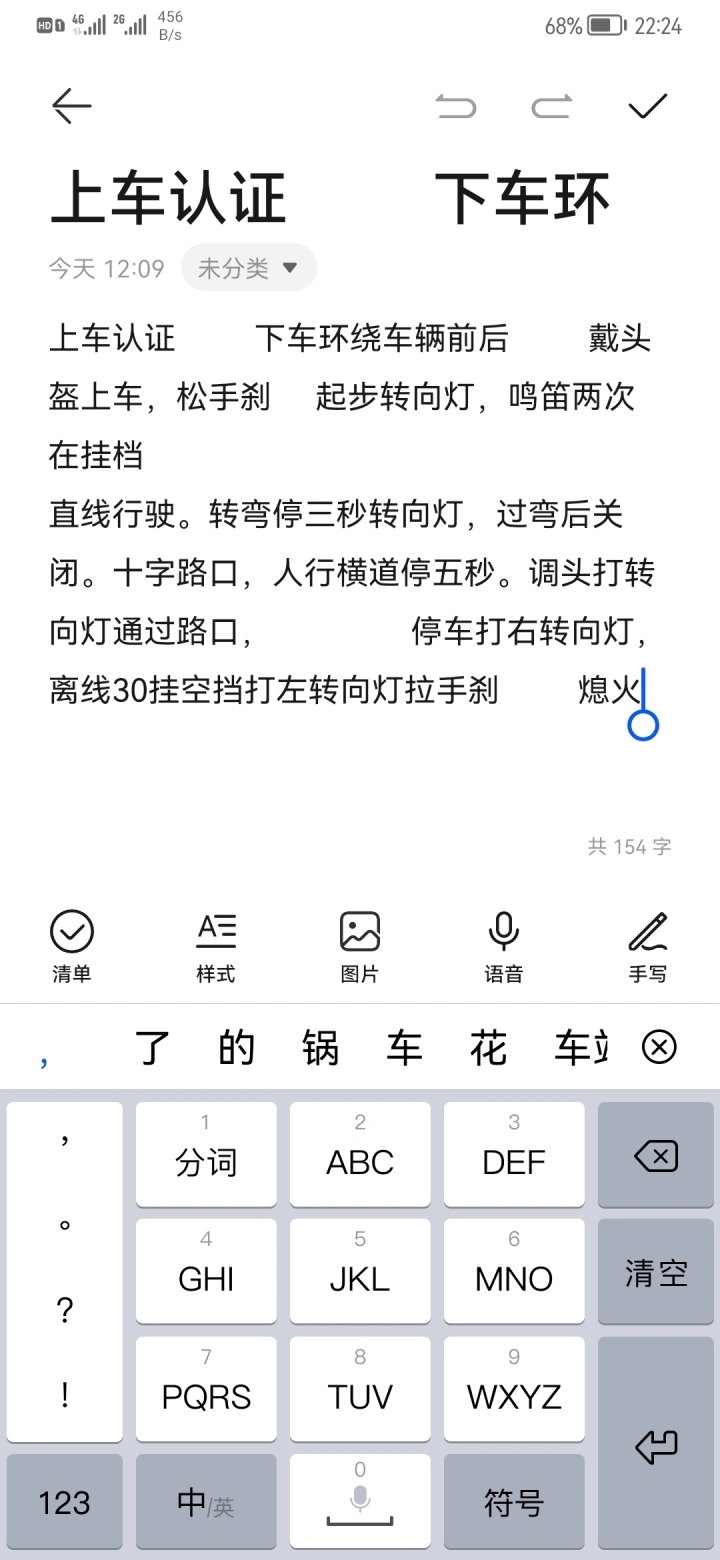Tap the backspace key
The height and width of the screenshot is (1560, 720).
(x=656, y=1155)
